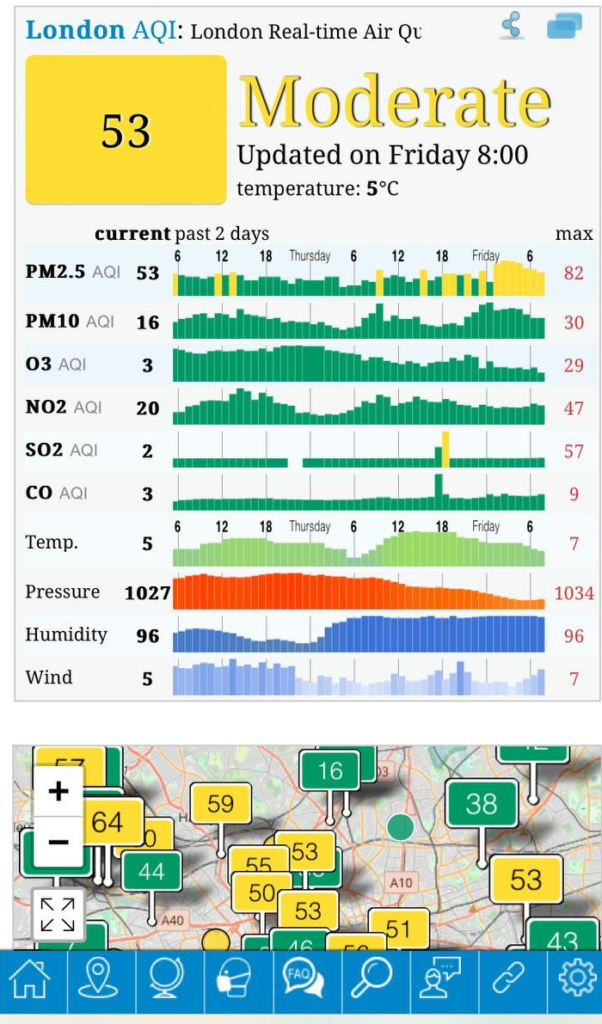This screenshot has height=1024, width=602.
Task: Select the map station marker showing 38
Action: coord(482,803)
